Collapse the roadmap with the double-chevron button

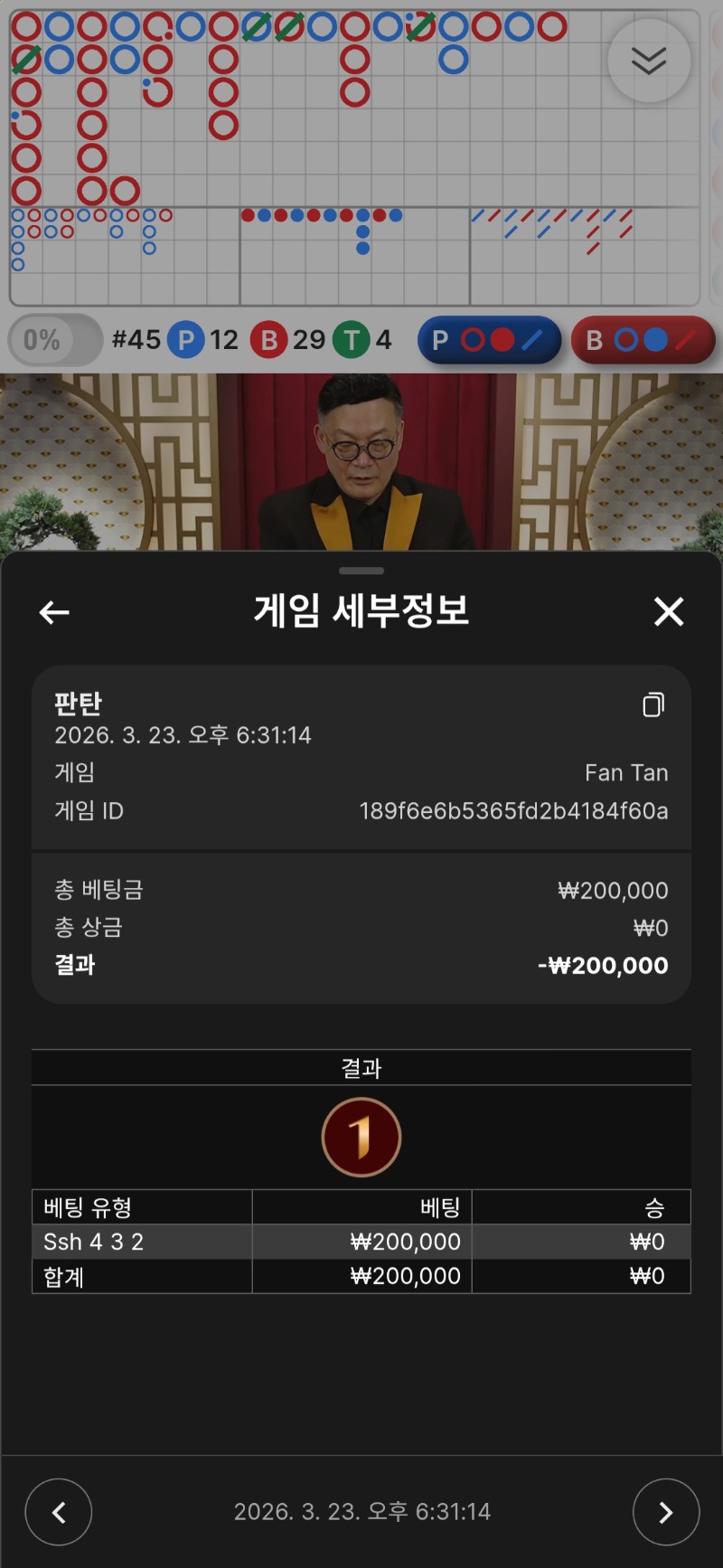pyautogui.click(x=649, y=61)
